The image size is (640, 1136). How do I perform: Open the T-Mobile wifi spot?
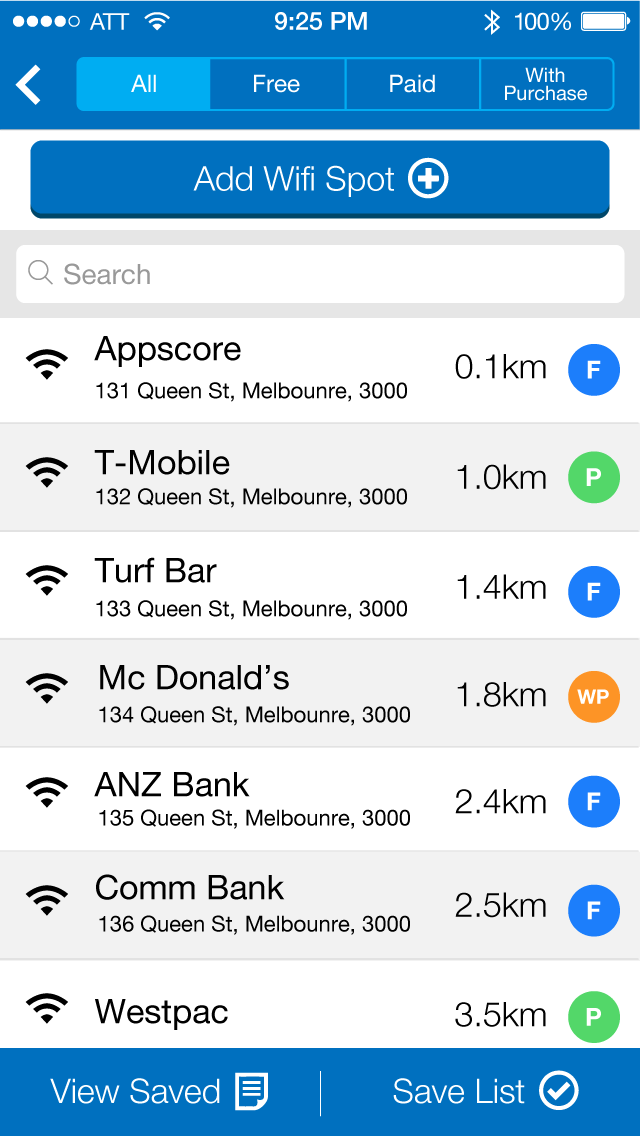click(x=320, y=477)
